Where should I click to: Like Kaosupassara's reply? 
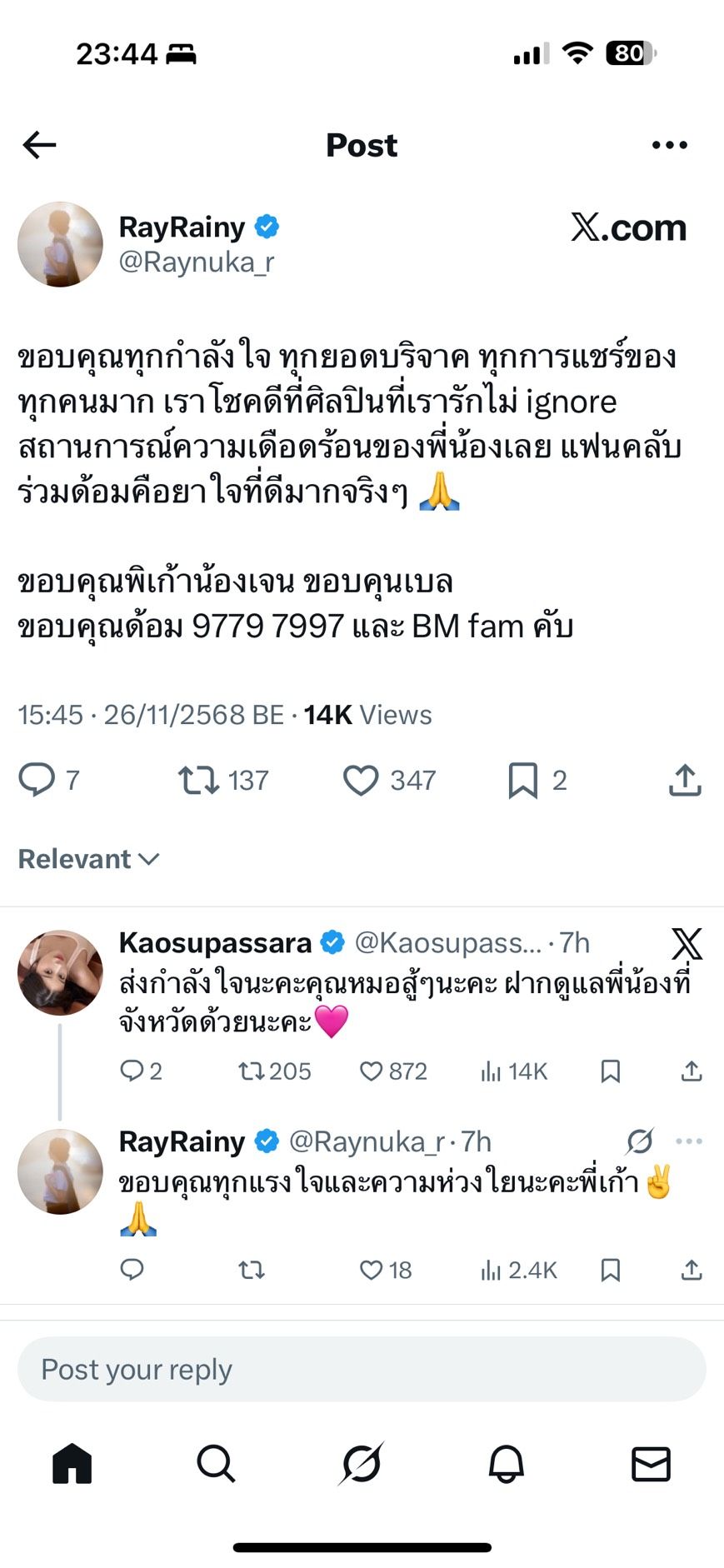click(371, 1071)
